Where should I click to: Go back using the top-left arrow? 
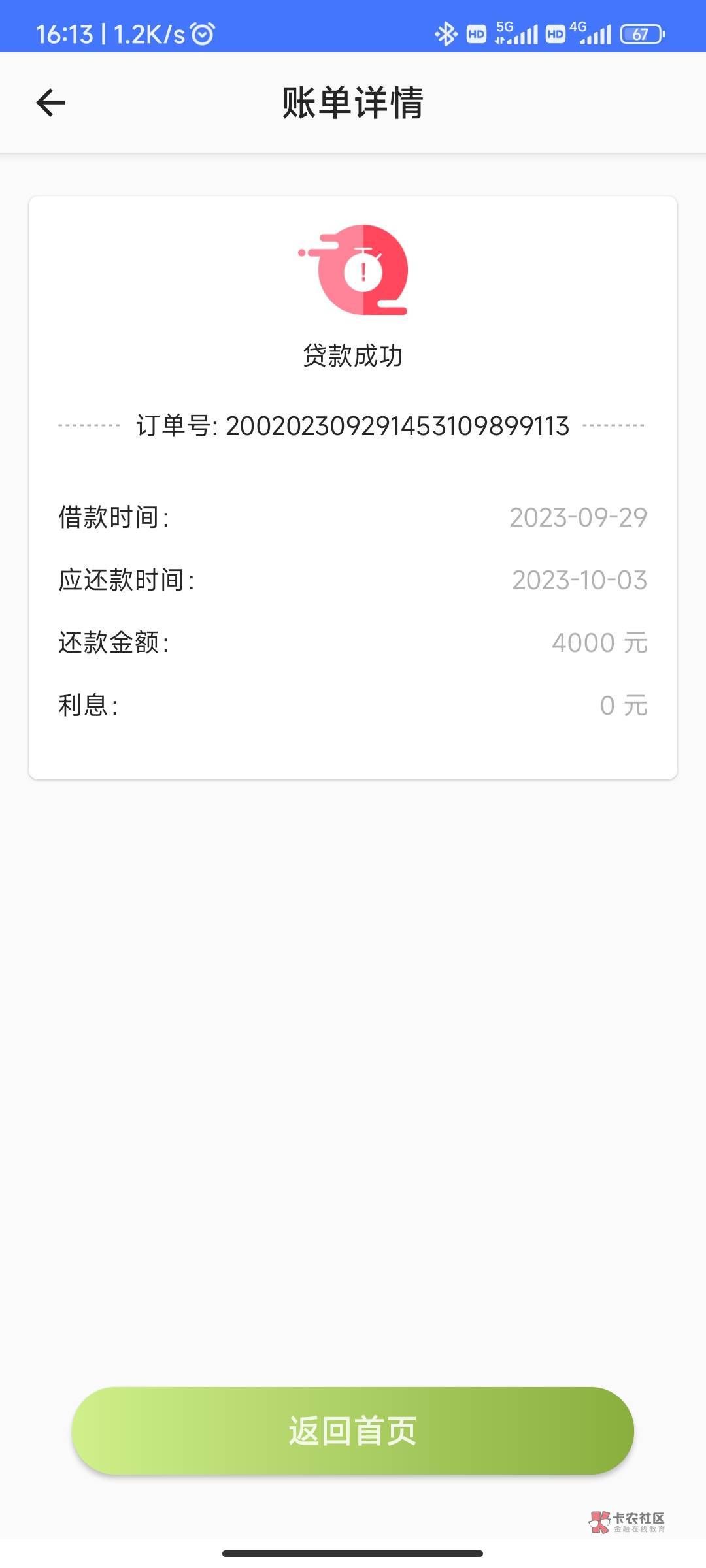point(50,103)
